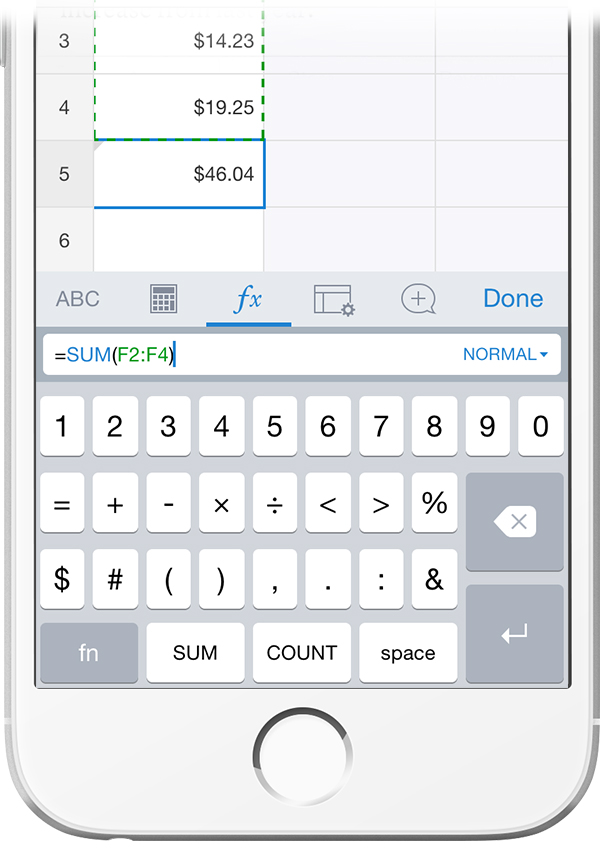This screenshot has height=850, width=600.
Task: Open the numeric keypad tab
Action: 163,298
